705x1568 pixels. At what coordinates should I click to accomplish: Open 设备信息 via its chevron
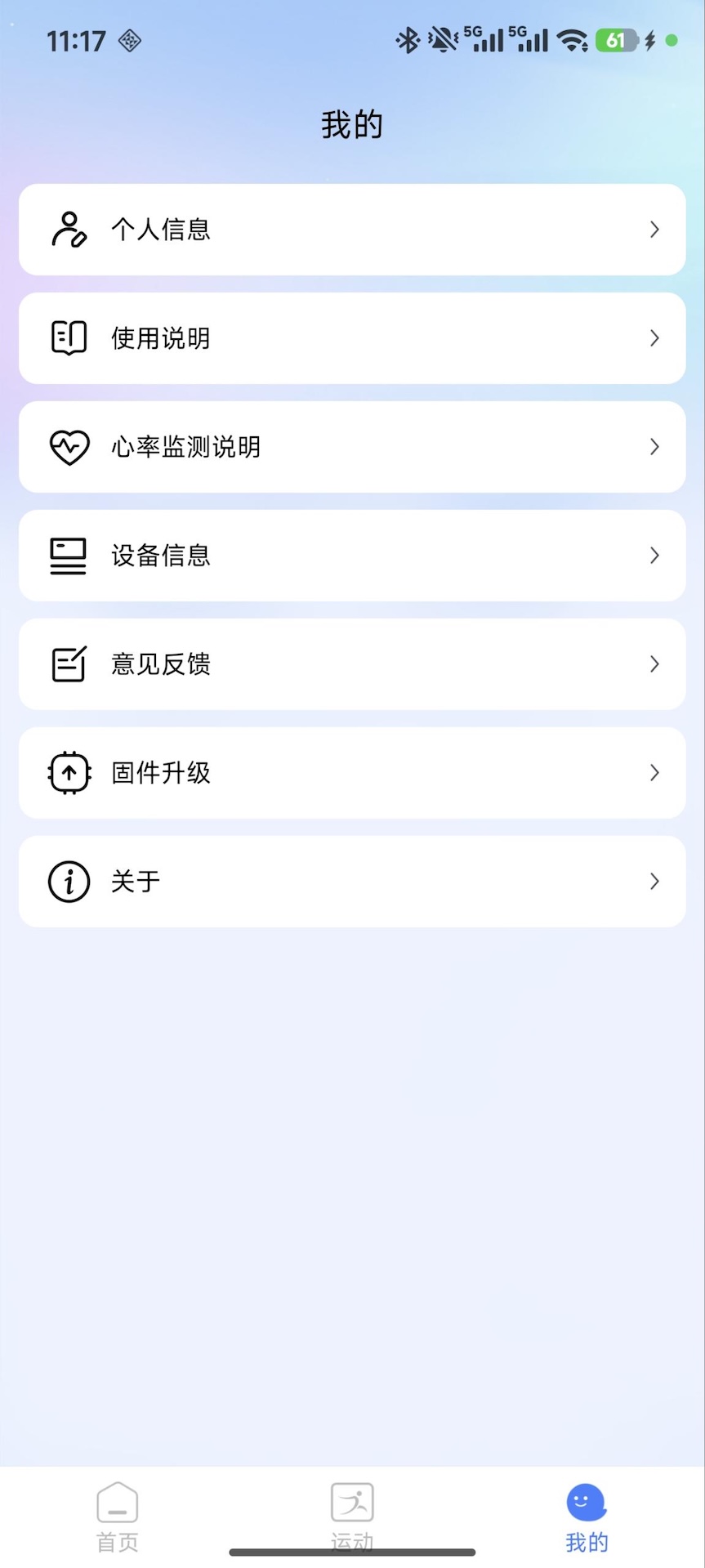click(x=654, y=556)
